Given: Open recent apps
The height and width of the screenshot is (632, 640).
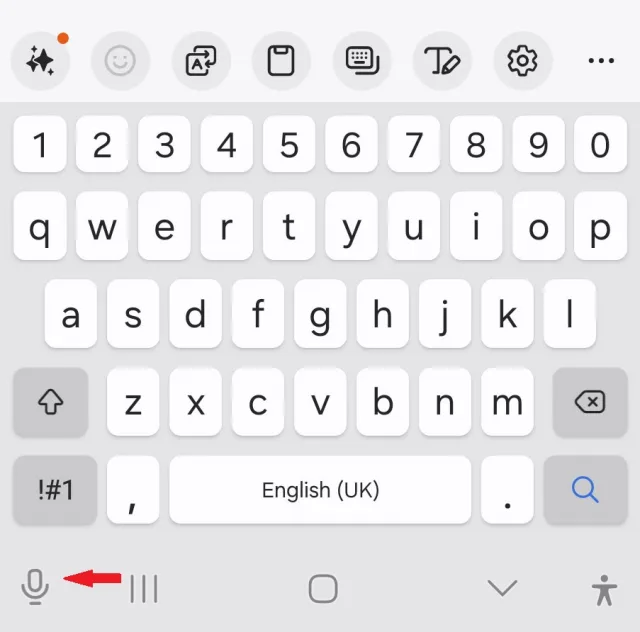Looking at the screenshot, I should [144, 589].
